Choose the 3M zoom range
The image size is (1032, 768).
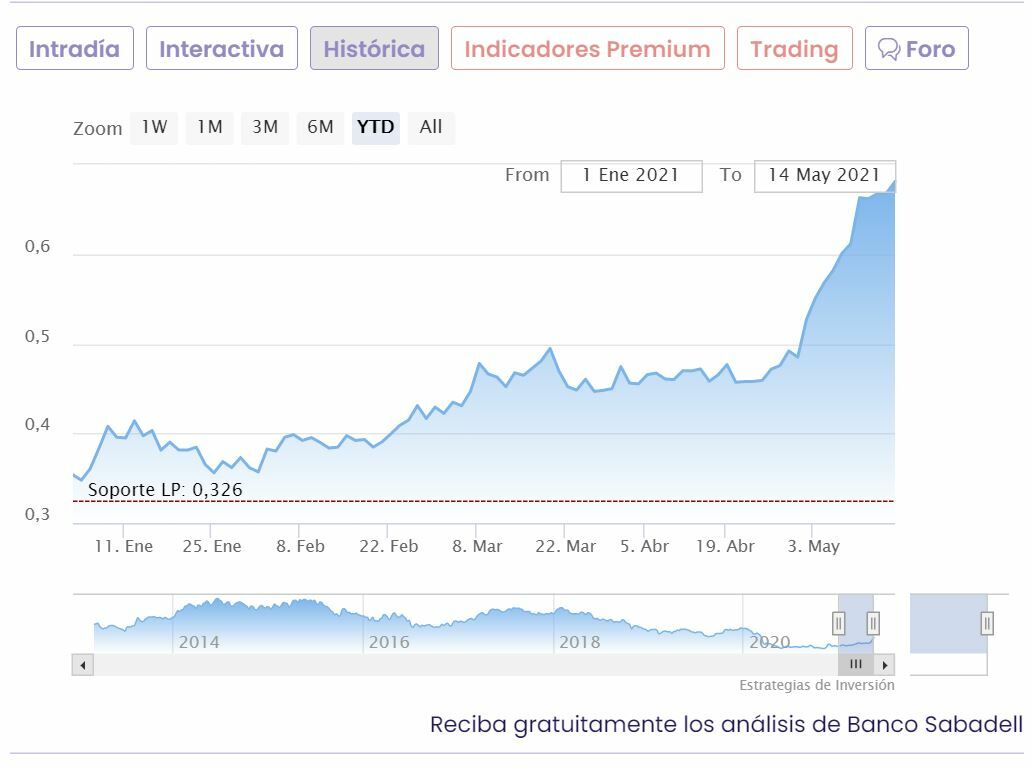point(265,127)
